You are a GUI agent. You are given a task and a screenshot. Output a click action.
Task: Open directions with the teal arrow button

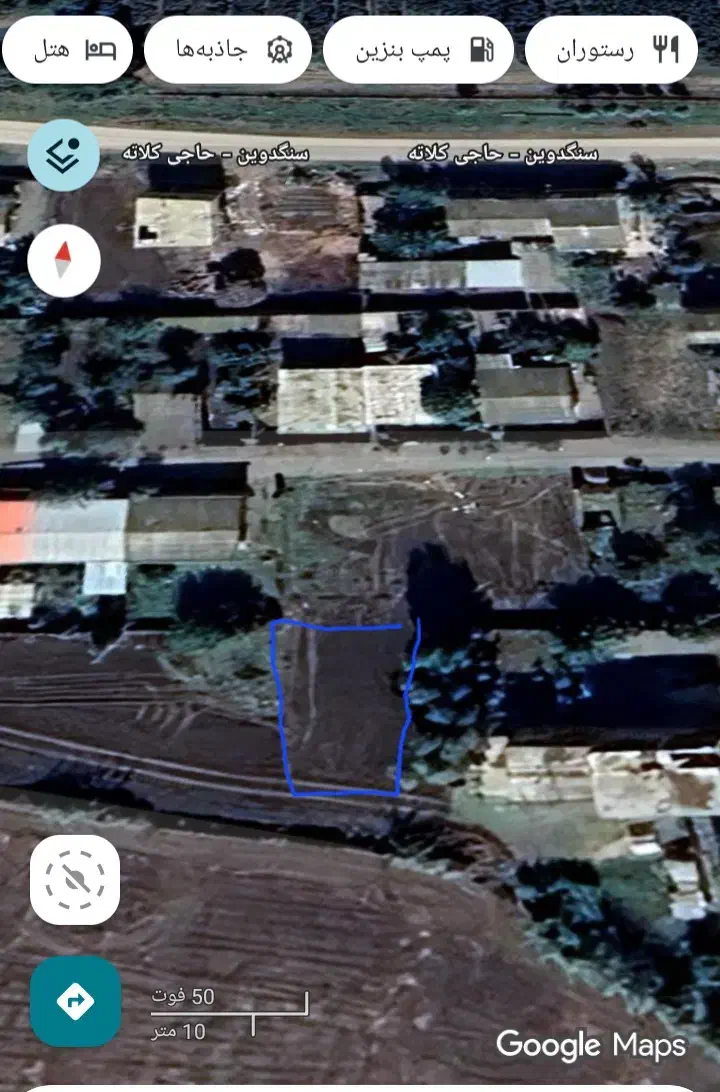[75, 1000]
